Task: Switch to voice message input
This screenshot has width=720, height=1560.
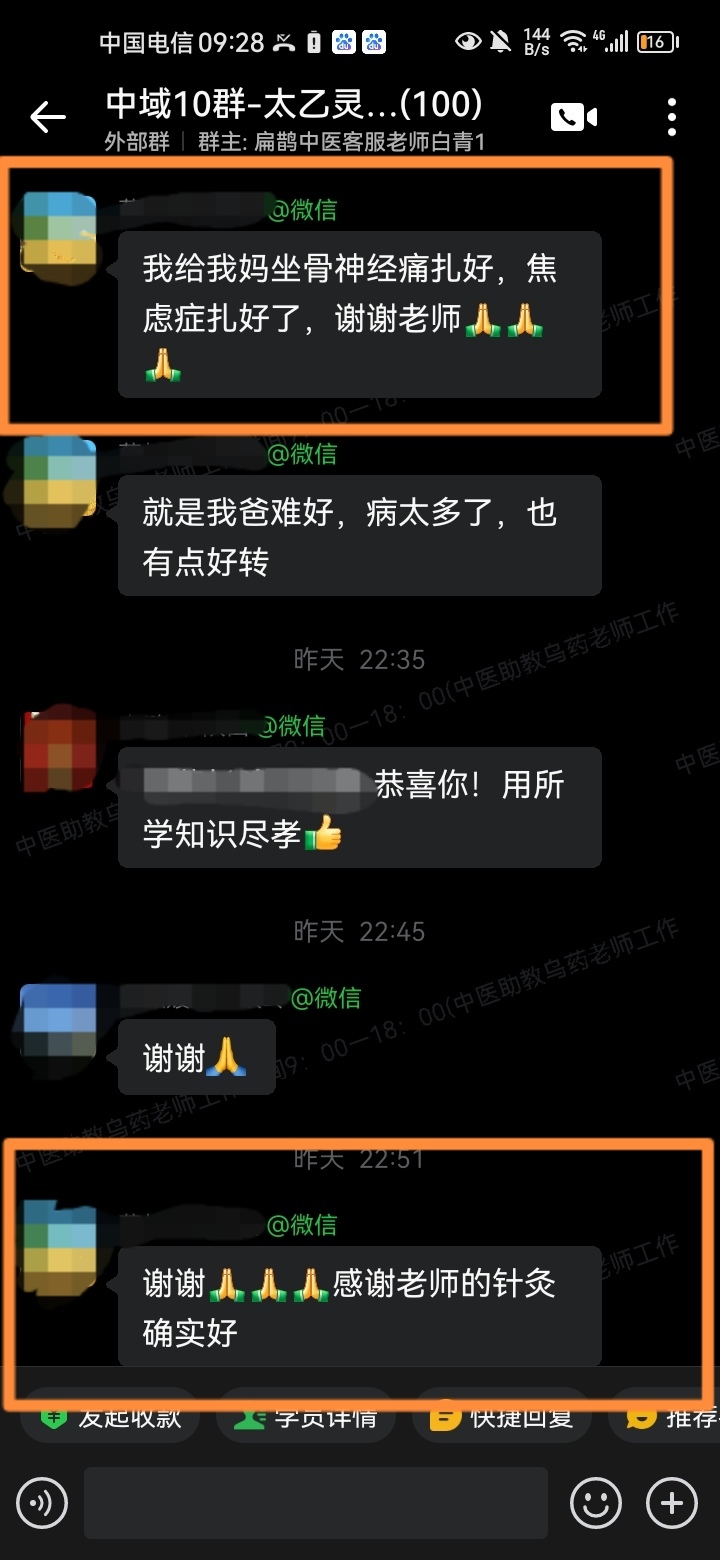Action: (42, 1502)
